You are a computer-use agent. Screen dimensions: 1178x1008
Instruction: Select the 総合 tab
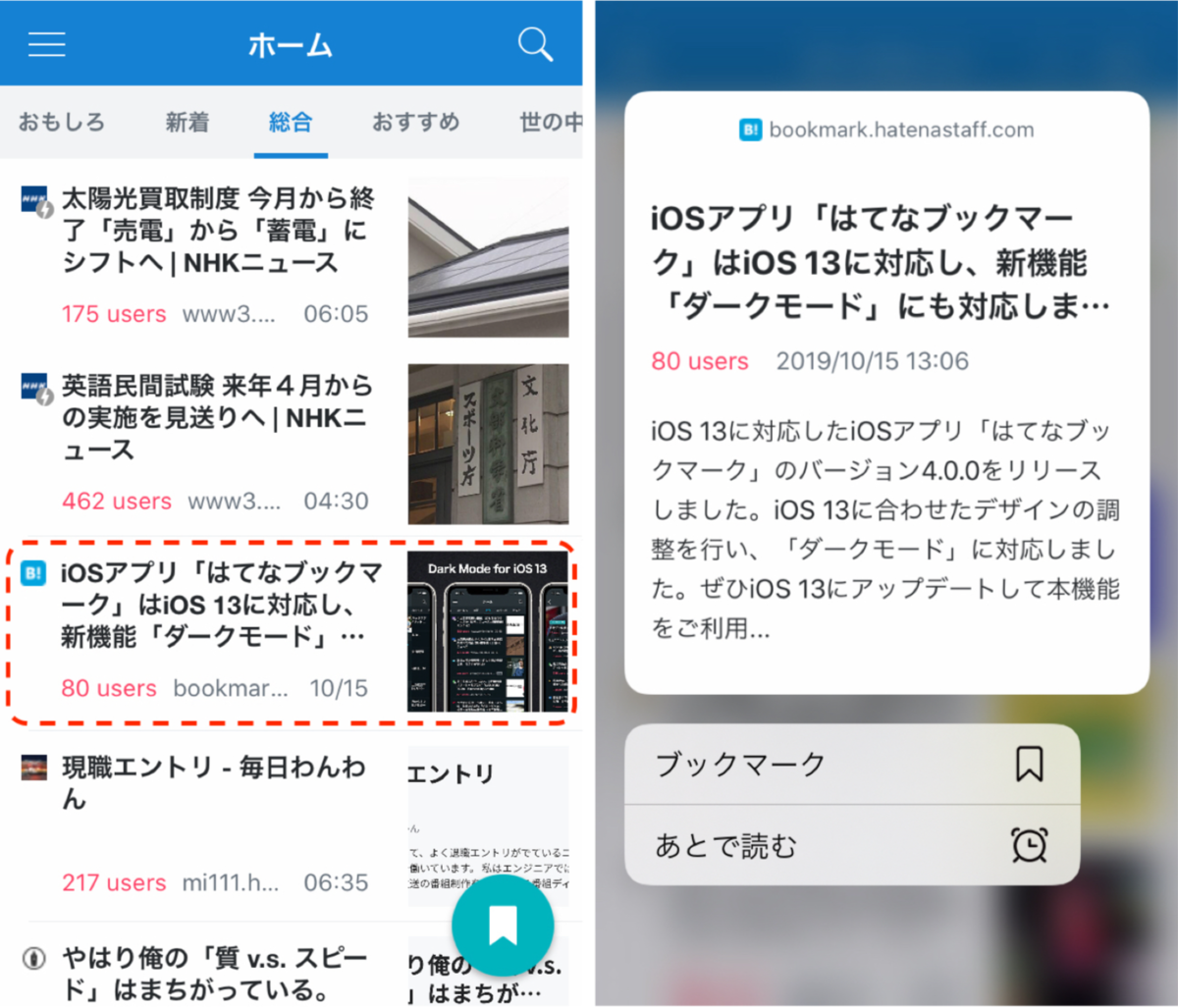coord(291,122)
